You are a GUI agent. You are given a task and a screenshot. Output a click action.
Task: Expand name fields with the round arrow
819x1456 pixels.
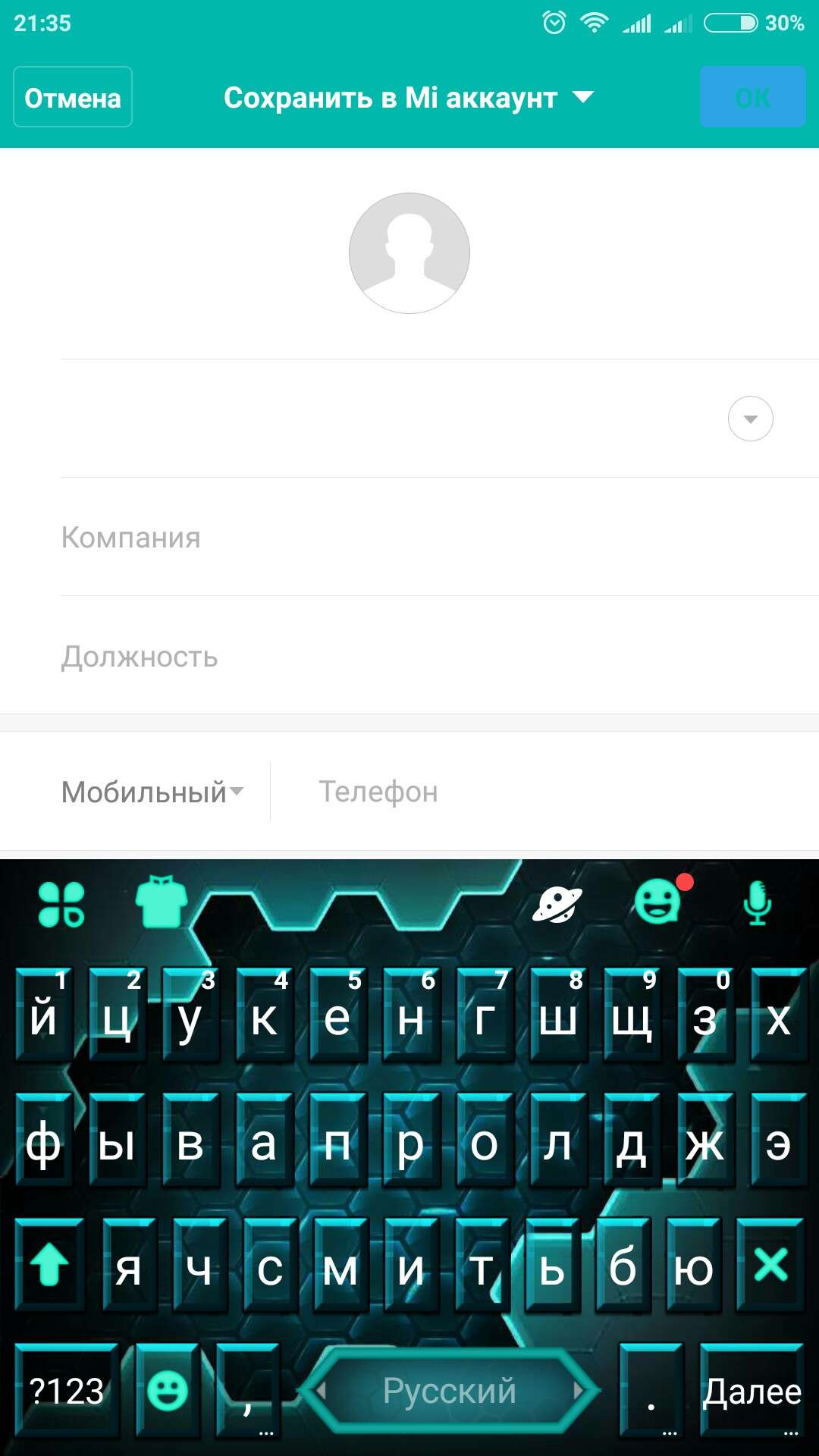coord(751,419)
